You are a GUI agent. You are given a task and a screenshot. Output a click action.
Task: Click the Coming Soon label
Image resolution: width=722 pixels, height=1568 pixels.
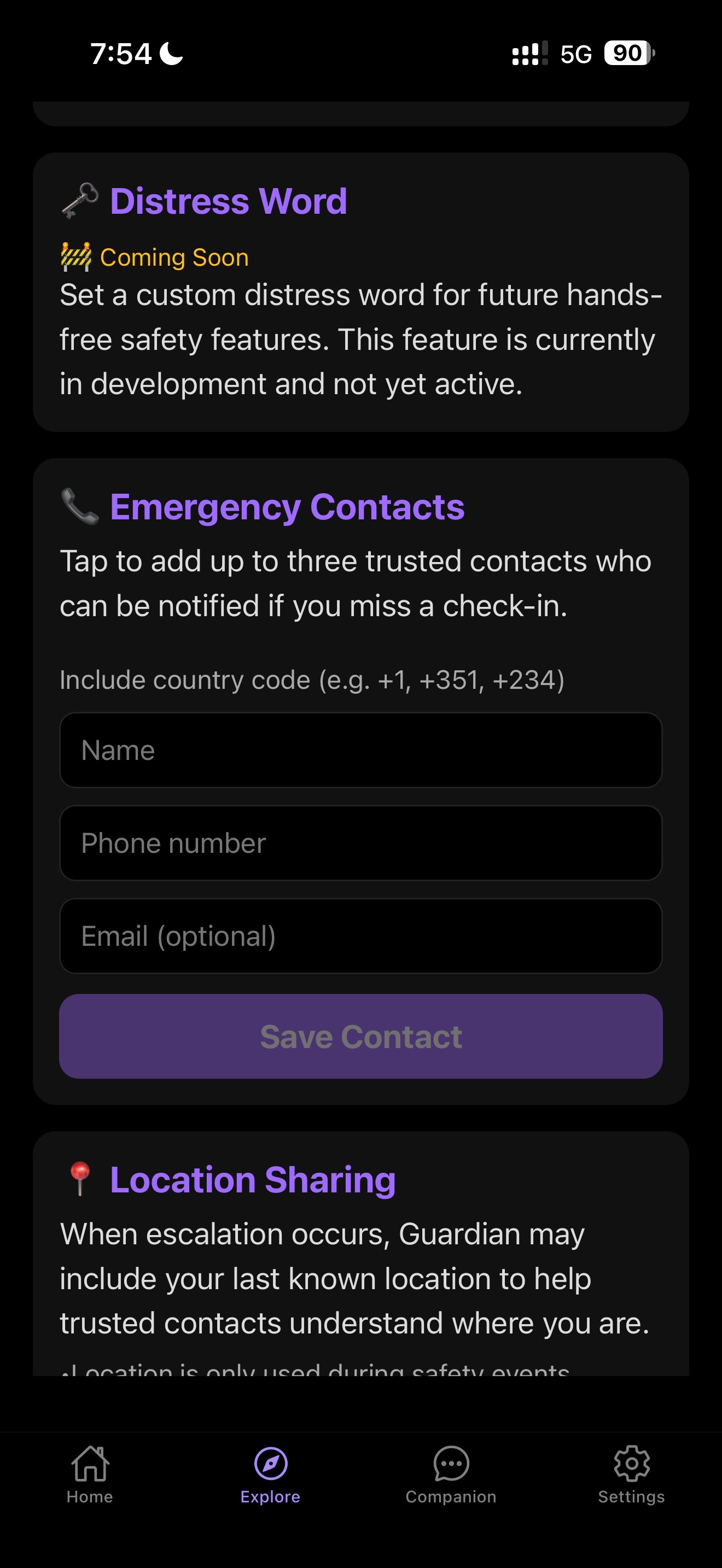tap(174, 256)
